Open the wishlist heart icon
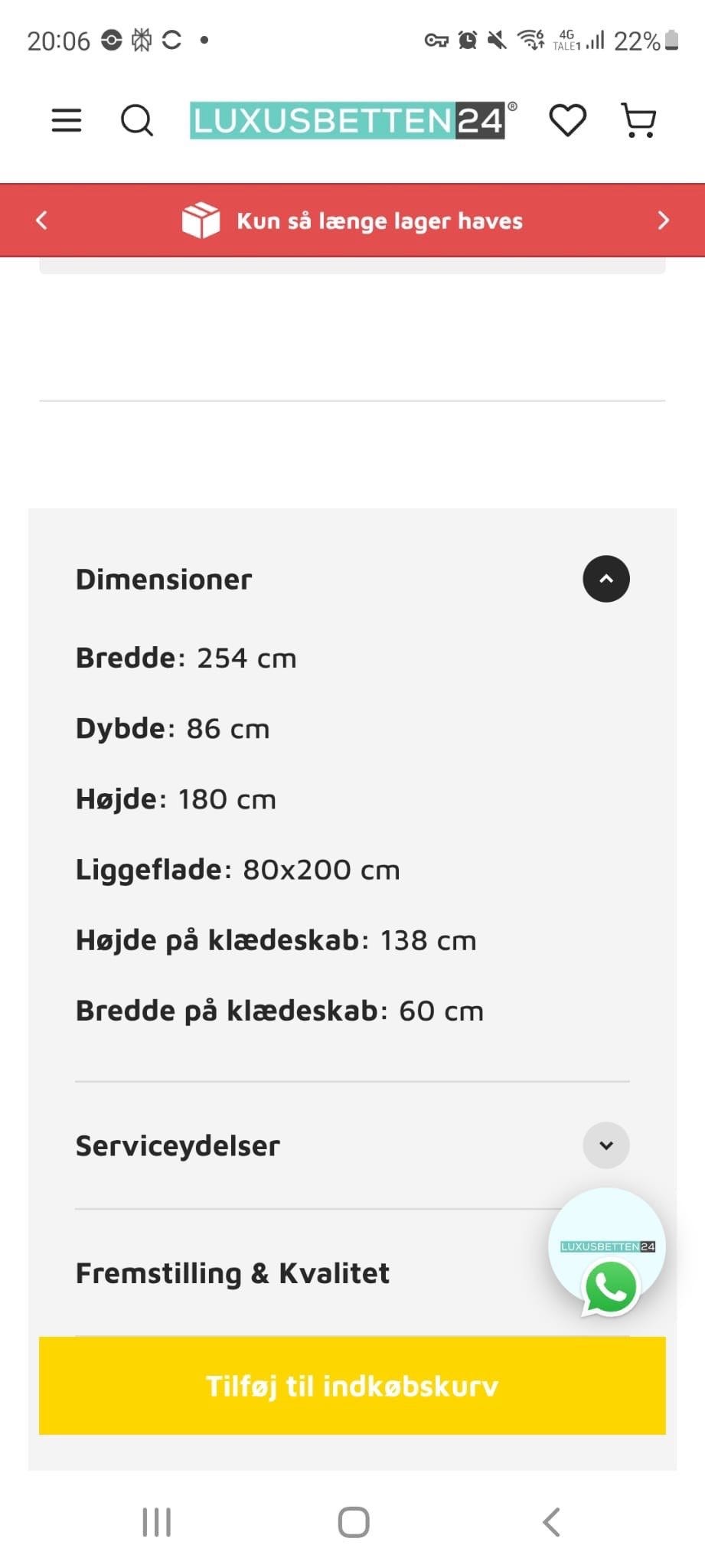Image resolution: width=705 pixels, height=1568 pixels. click(x=567, y=119)
